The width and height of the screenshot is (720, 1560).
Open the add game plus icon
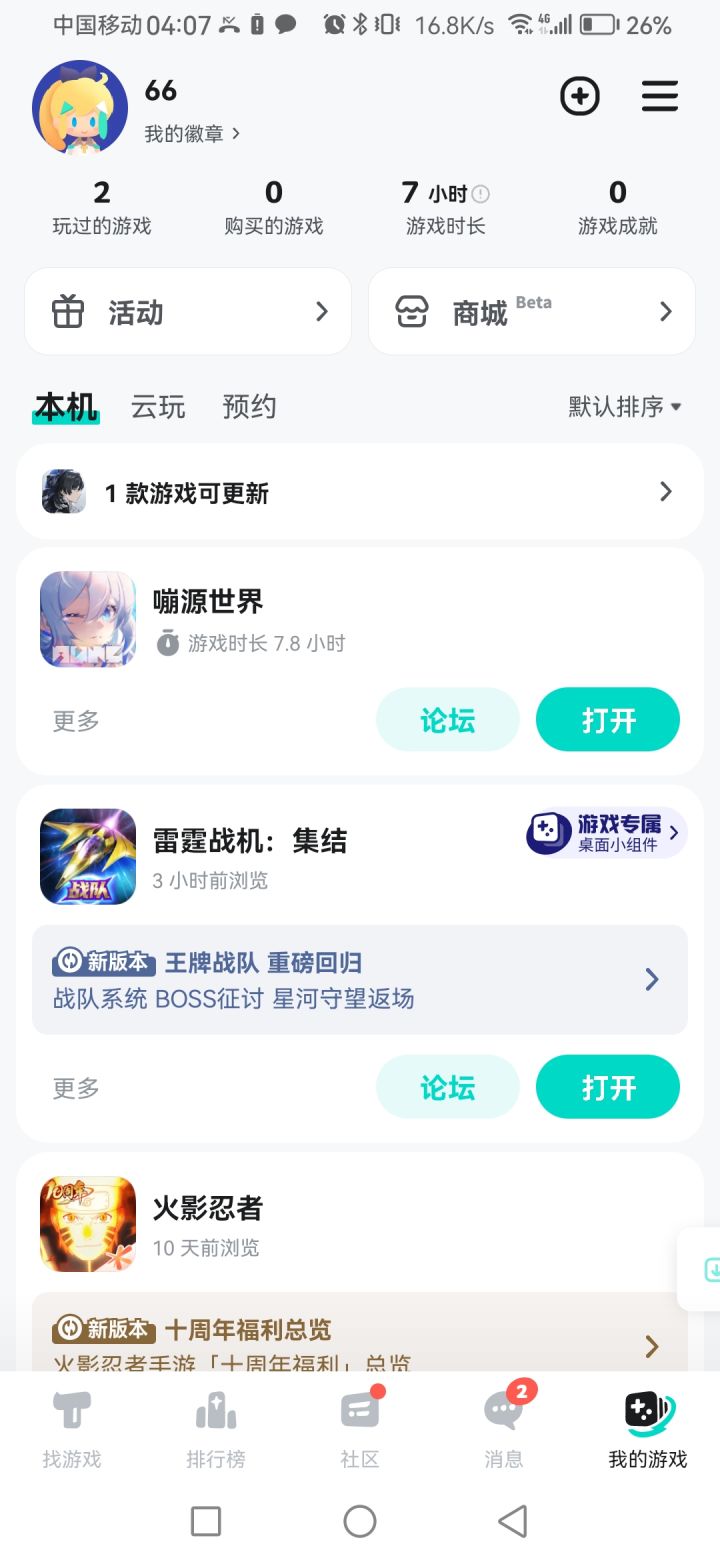(580, 97)
